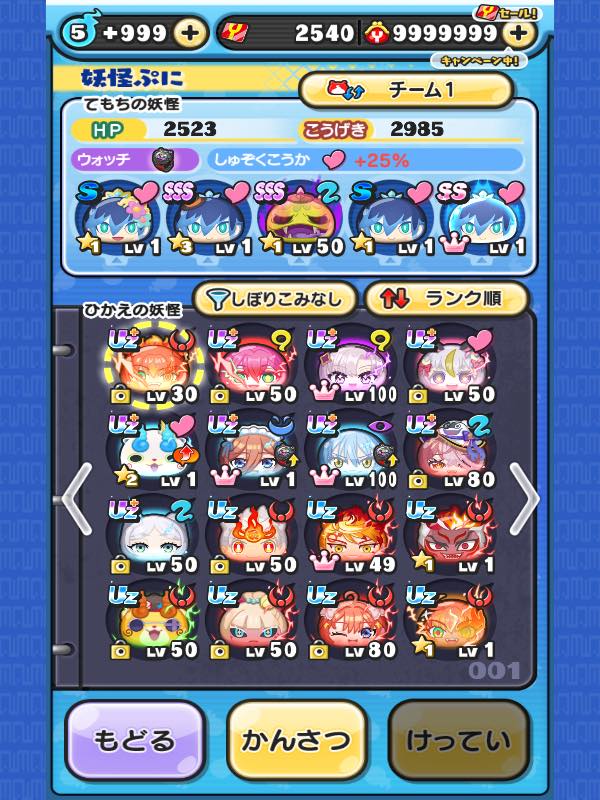Go to next page of reserve yokai

525,497
